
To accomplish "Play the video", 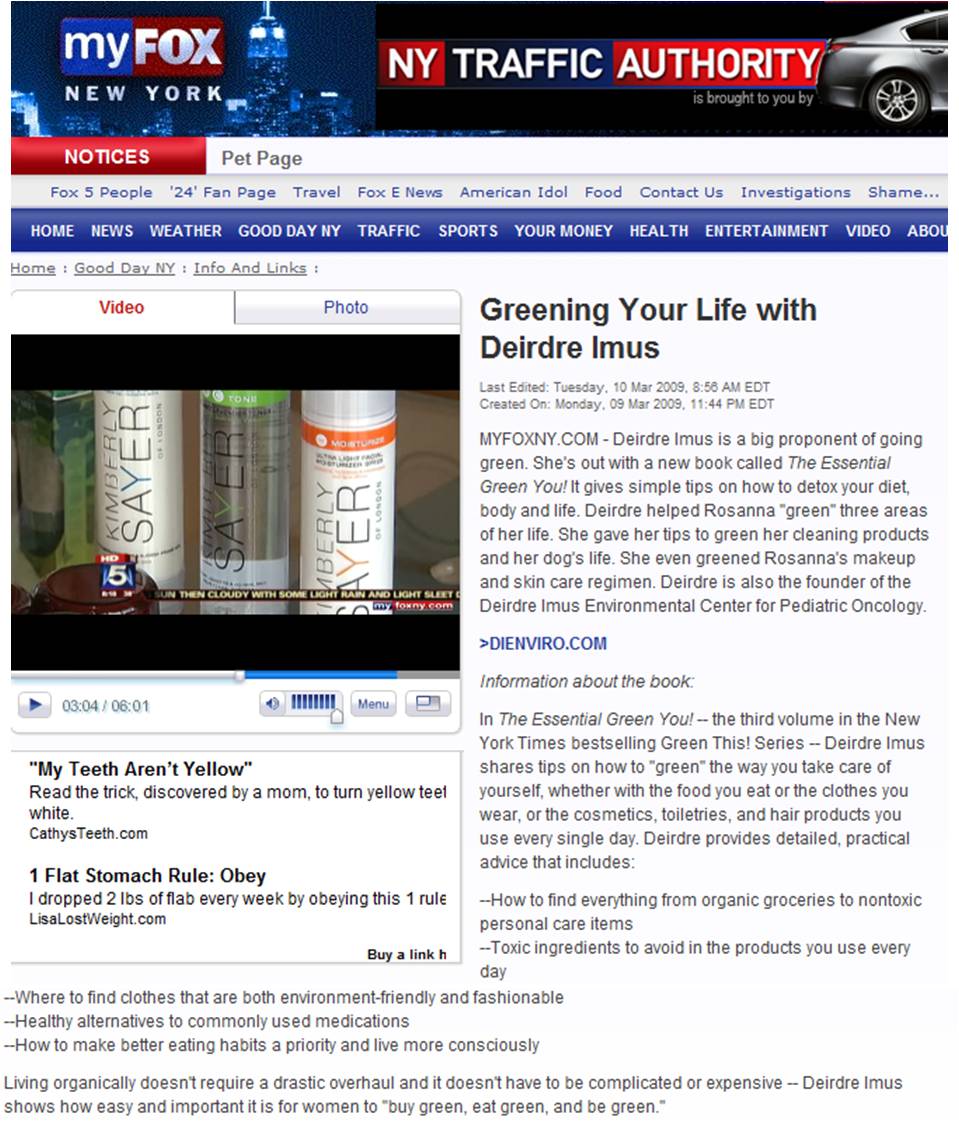I will [35, 705].
